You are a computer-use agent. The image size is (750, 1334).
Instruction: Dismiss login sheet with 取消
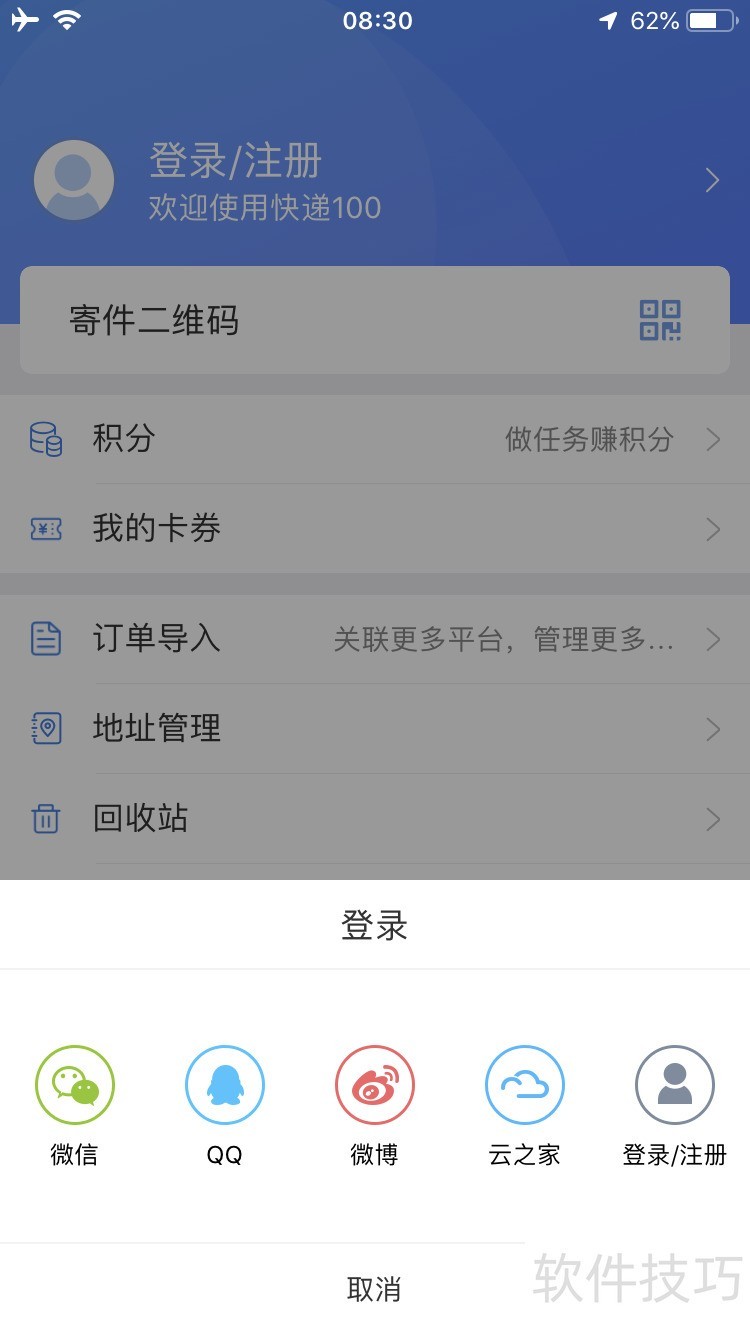(x=374, y=1289)
